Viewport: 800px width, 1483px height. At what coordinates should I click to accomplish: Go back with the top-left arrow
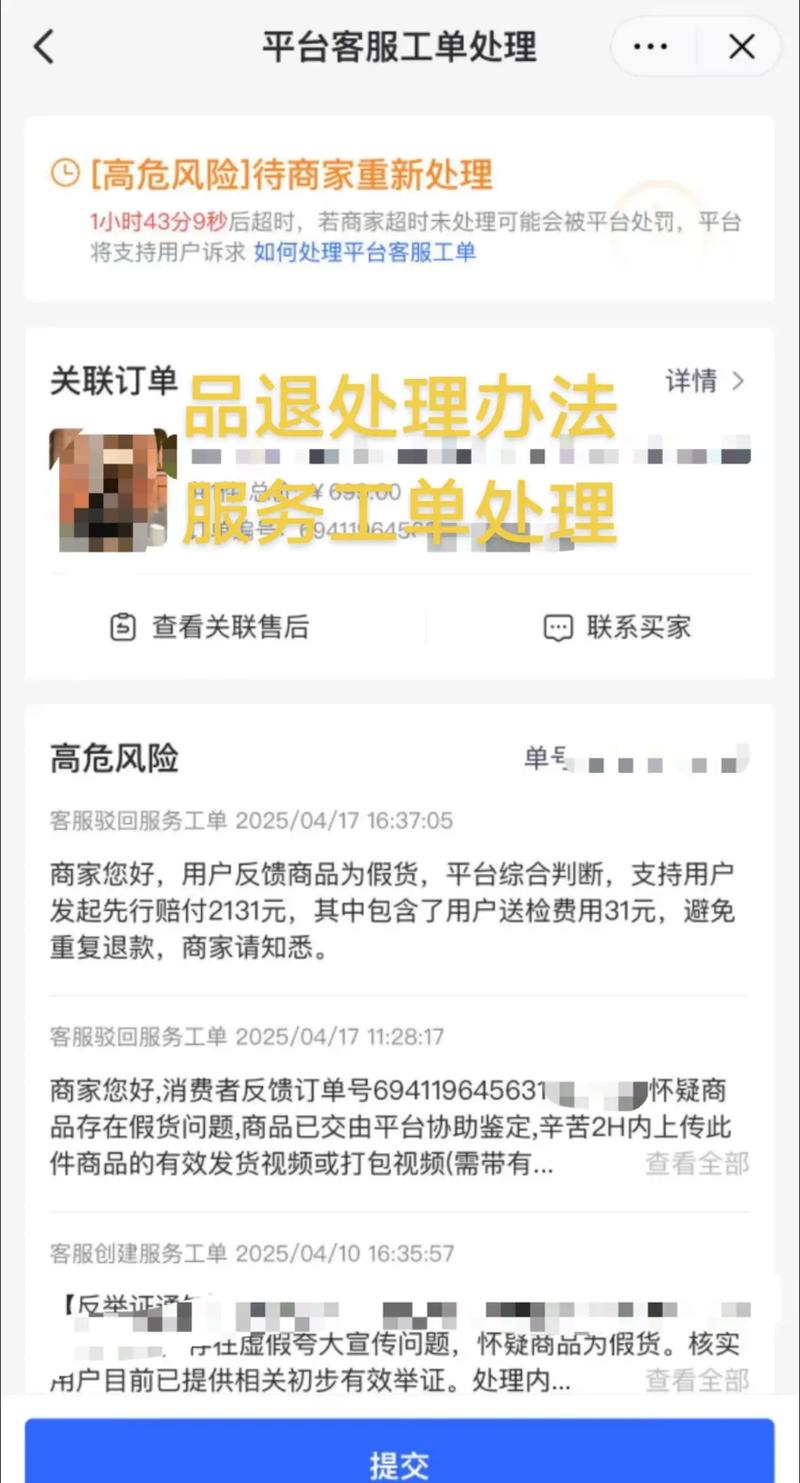[44, 47]
